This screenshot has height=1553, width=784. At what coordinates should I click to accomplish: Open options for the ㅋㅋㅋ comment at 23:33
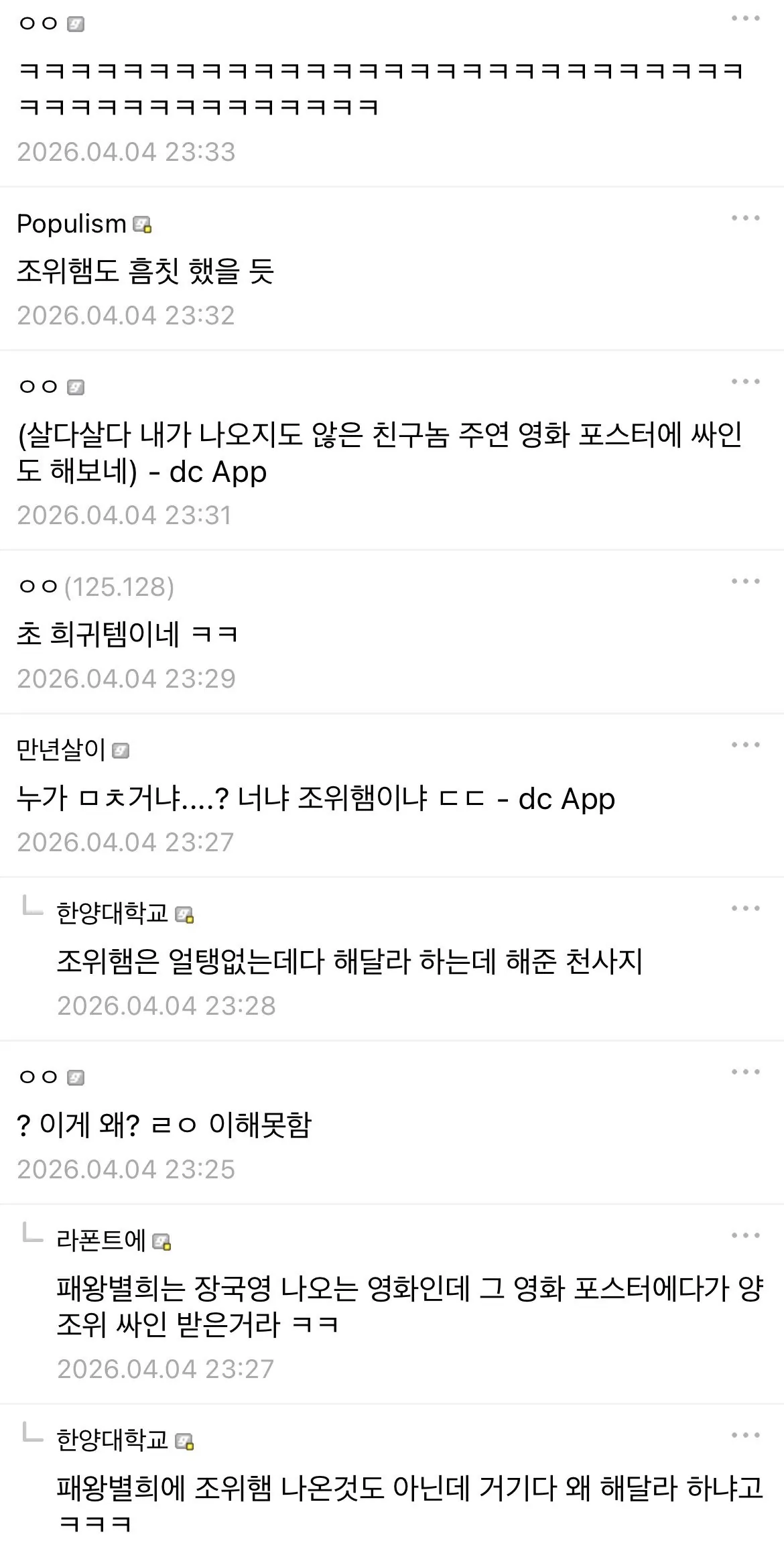point(745,19)
